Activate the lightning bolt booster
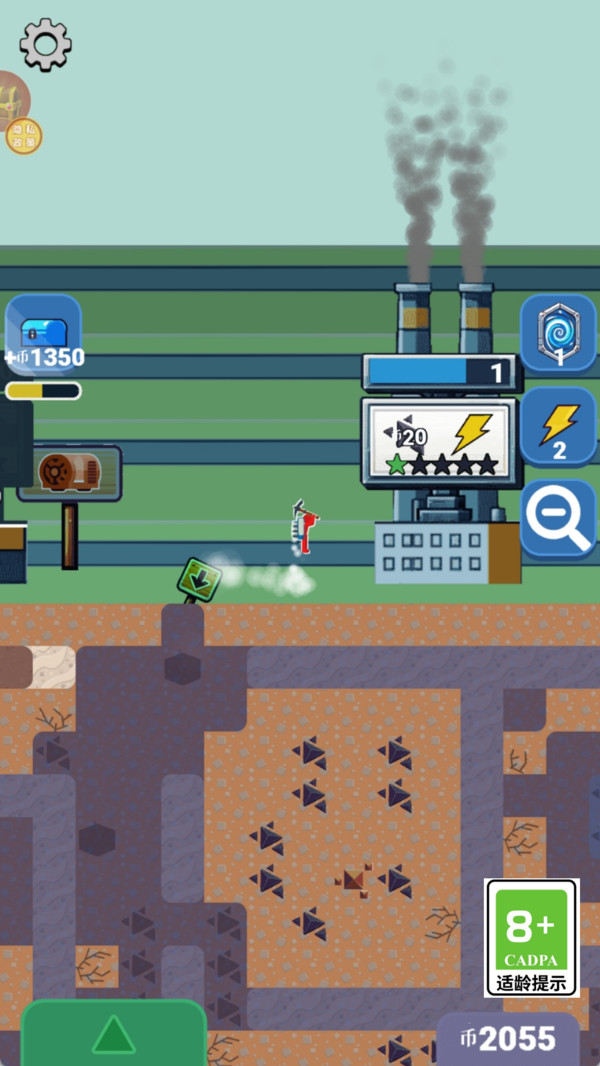Viewport: 600px width, 1066px height. [x=558, y=427]
